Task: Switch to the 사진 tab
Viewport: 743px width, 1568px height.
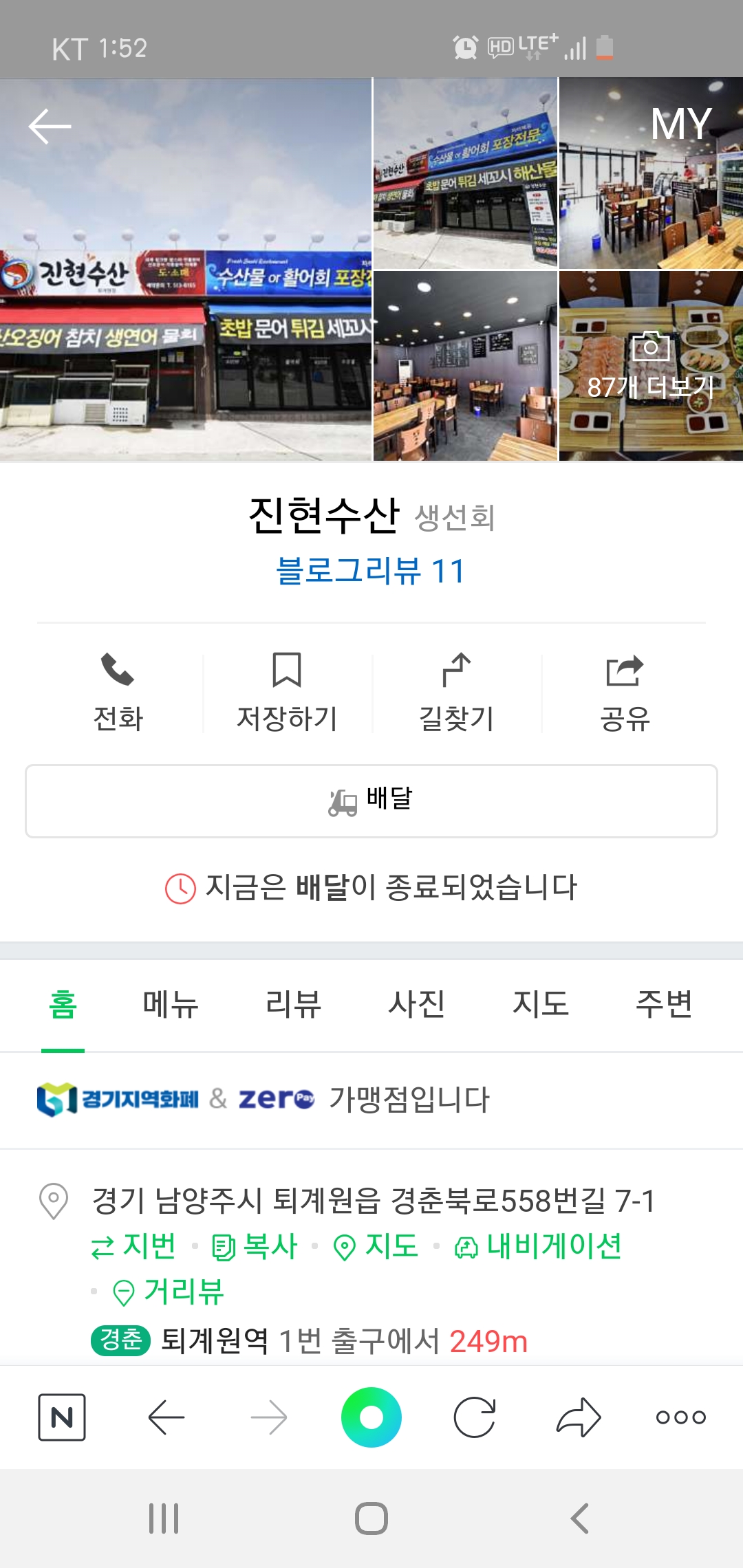Action: pos(416,1004)
